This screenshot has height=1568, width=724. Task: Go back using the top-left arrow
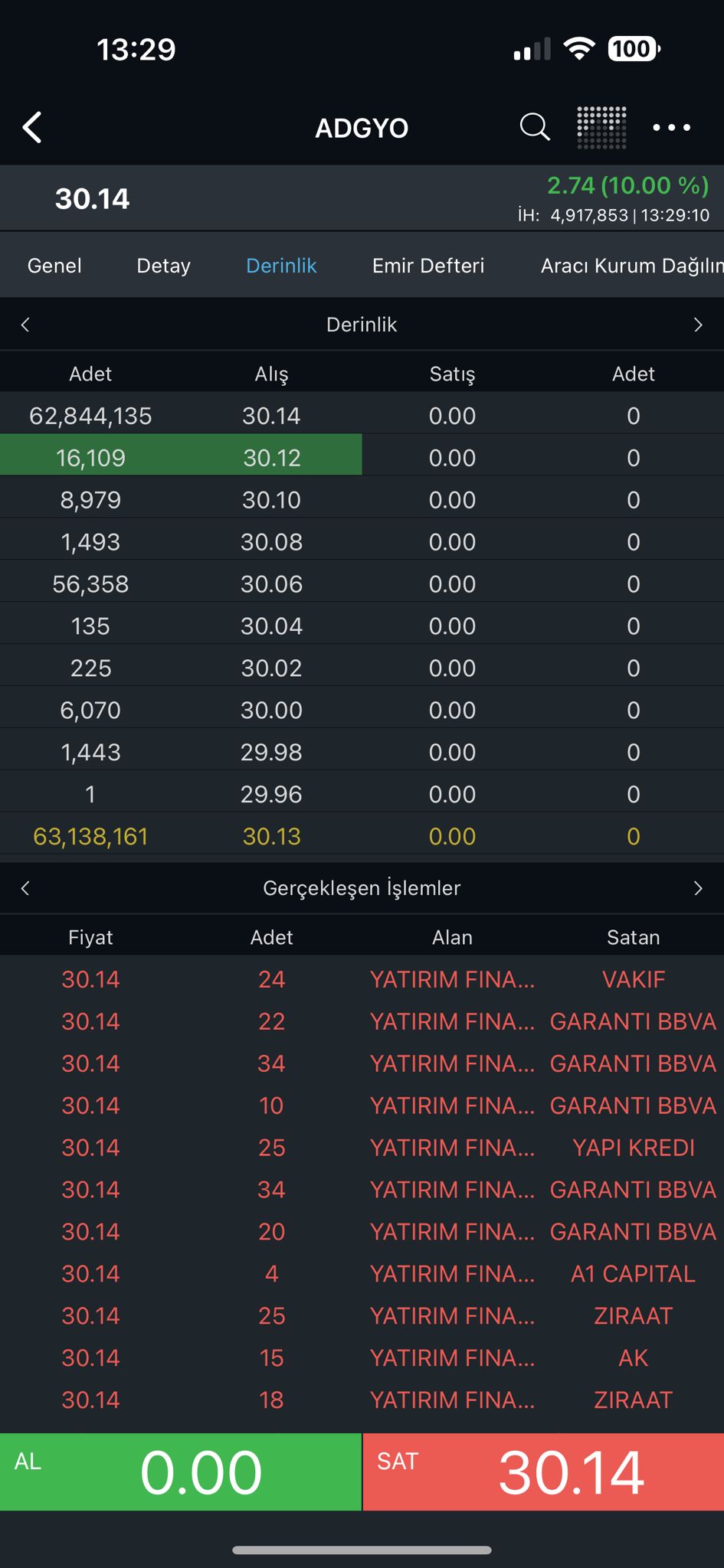tap(32, 127)
